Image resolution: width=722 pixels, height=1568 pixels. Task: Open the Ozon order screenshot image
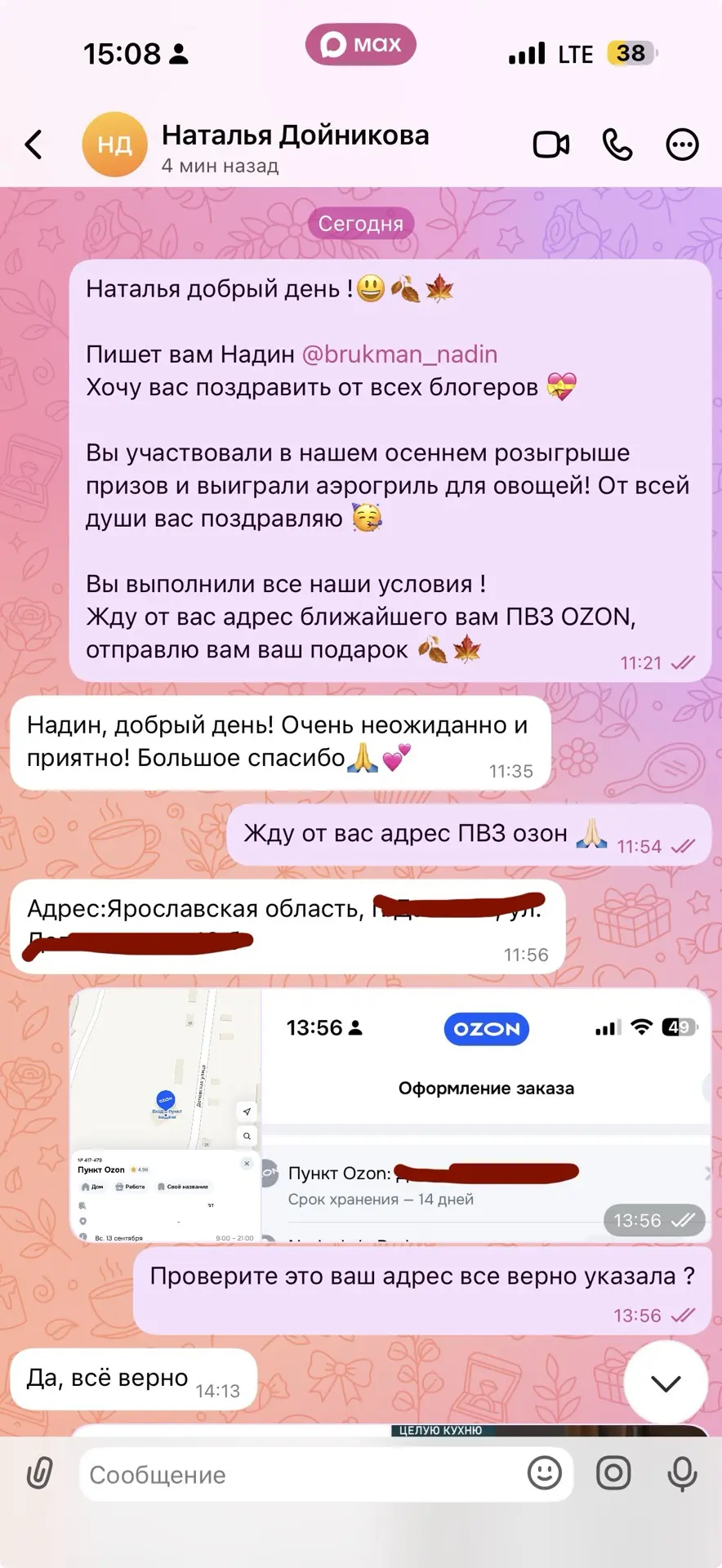[390, 1116]
